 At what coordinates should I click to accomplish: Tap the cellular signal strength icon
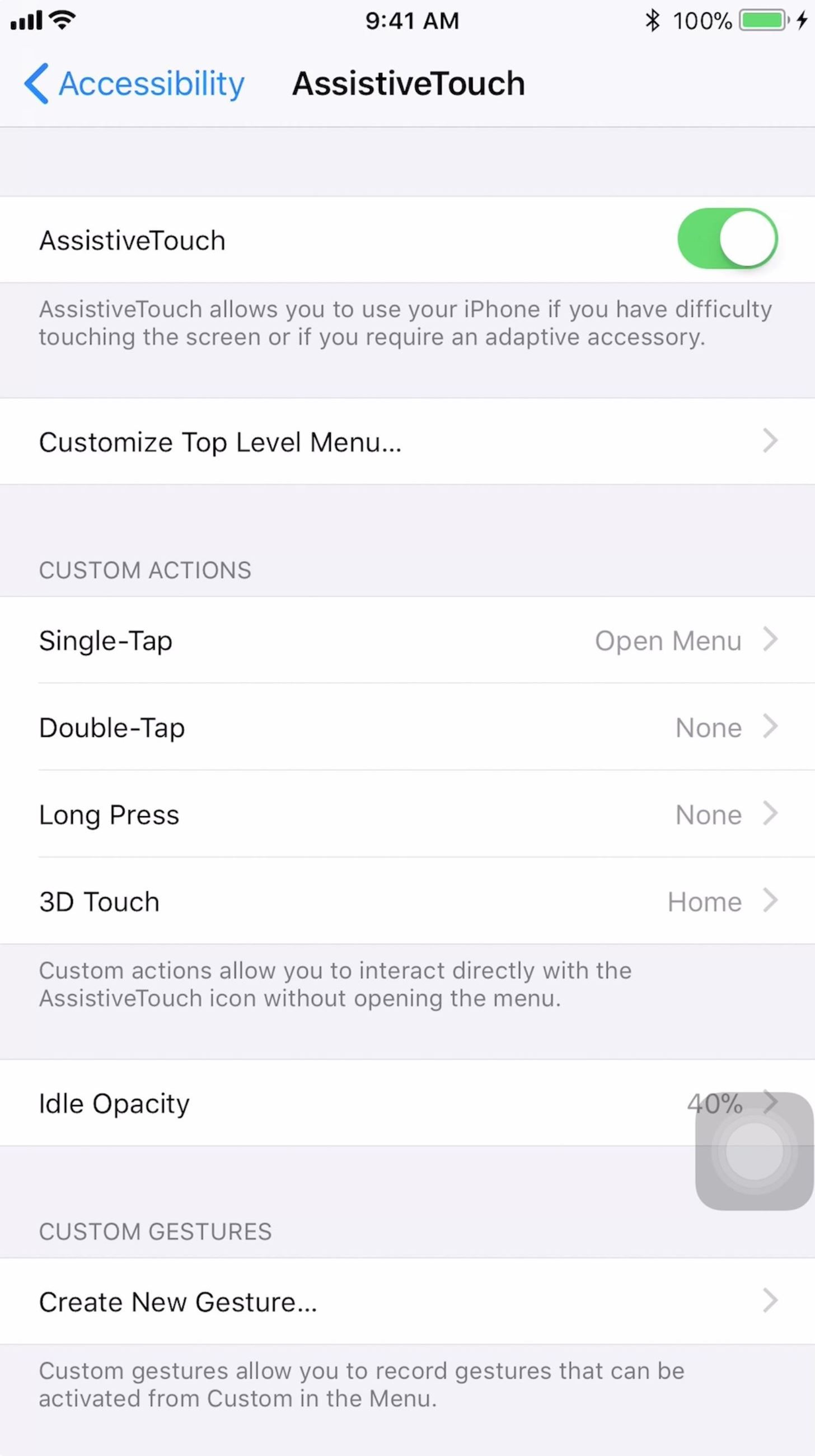click(x=27, y=19)
